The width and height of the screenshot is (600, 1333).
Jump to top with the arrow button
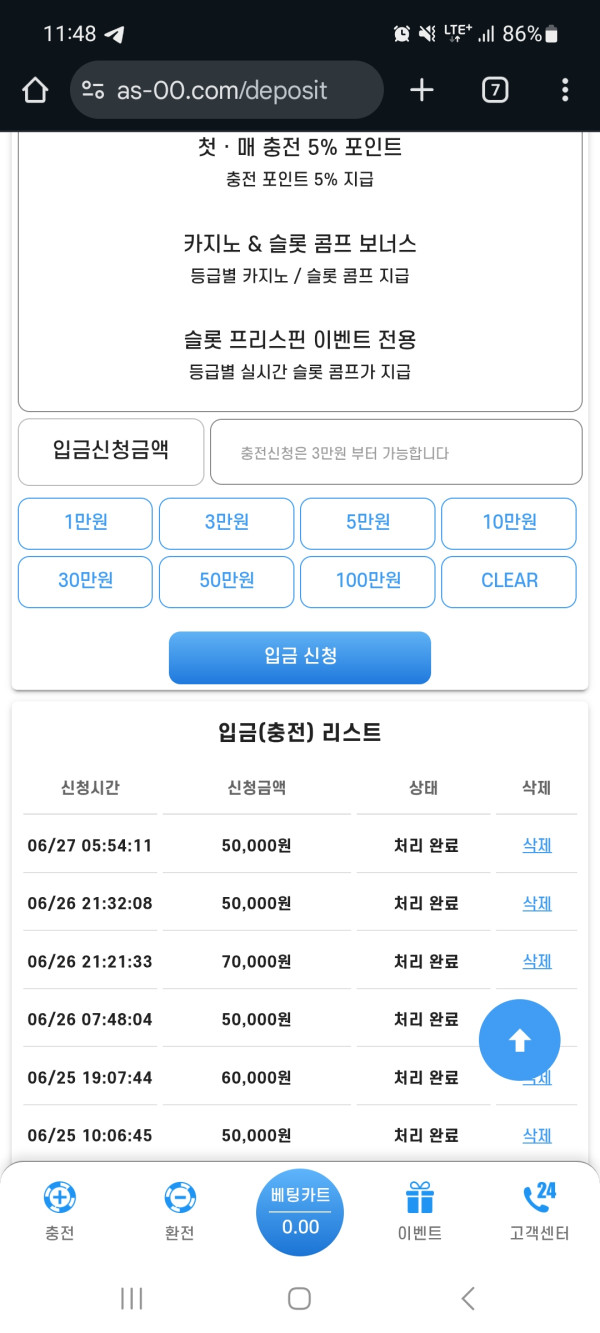[x=519, y=1041]
